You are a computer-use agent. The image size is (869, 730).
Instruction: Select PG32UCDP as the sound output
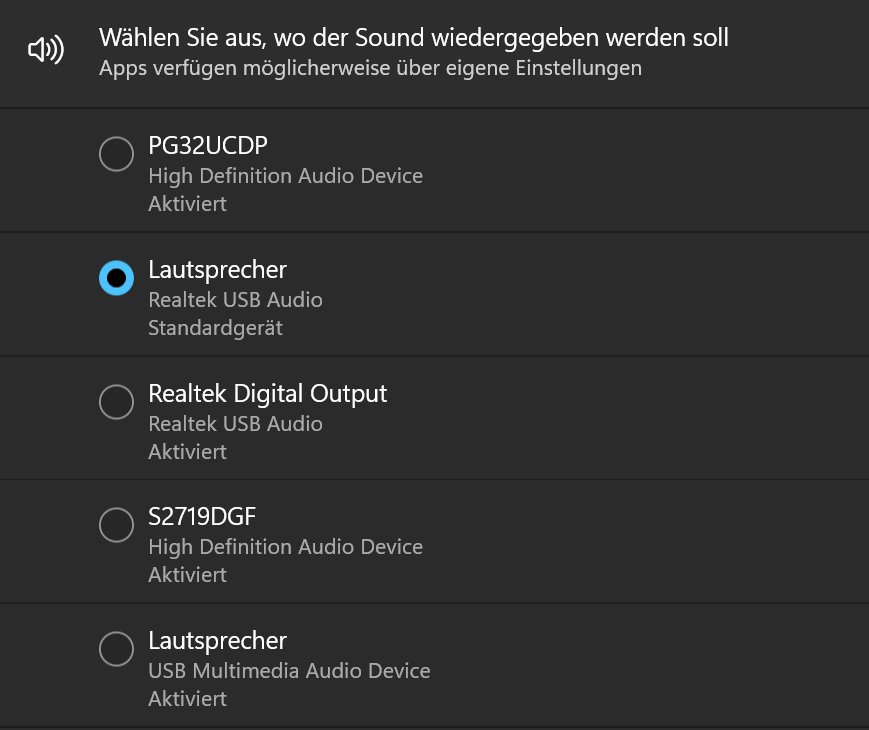pos(117,154)
